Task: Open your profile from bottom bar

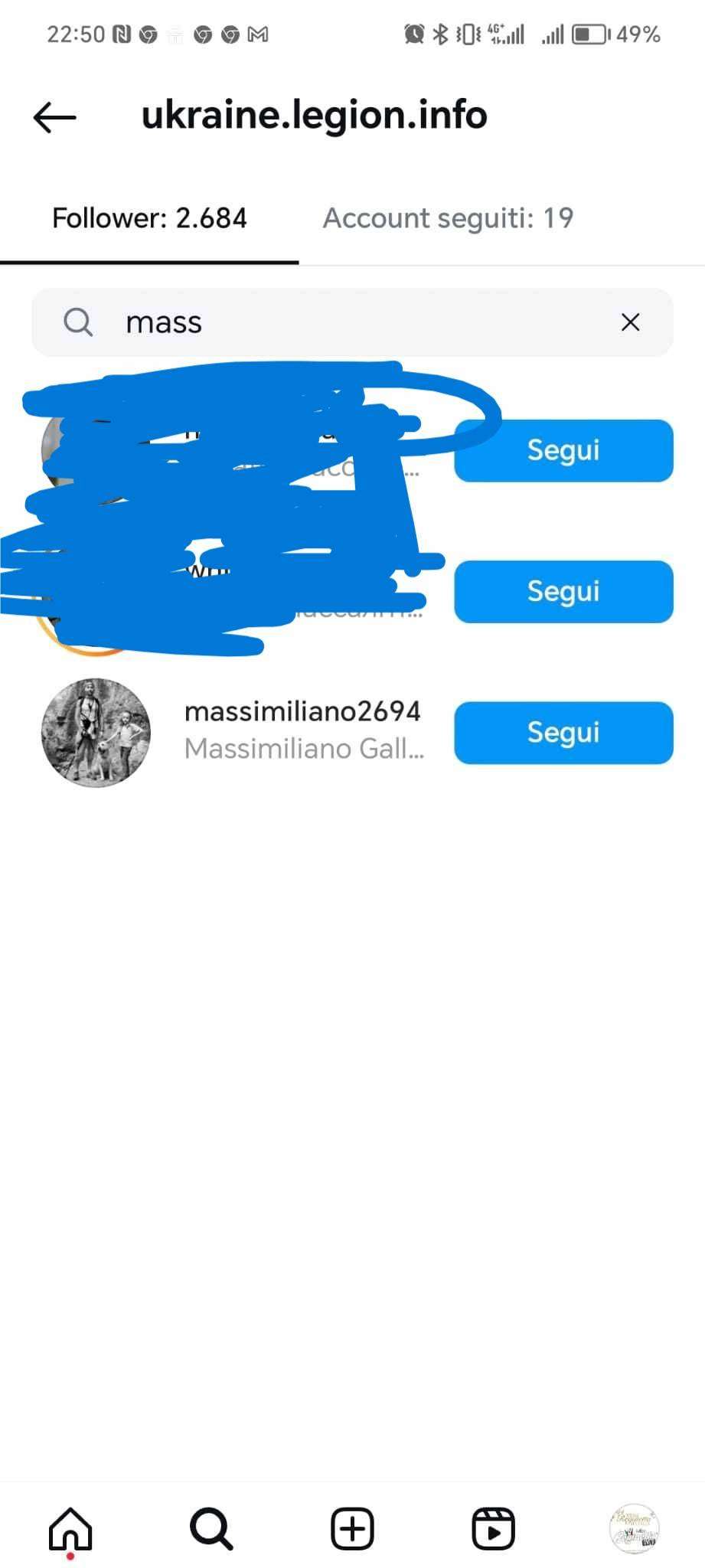Action: 635,1529
